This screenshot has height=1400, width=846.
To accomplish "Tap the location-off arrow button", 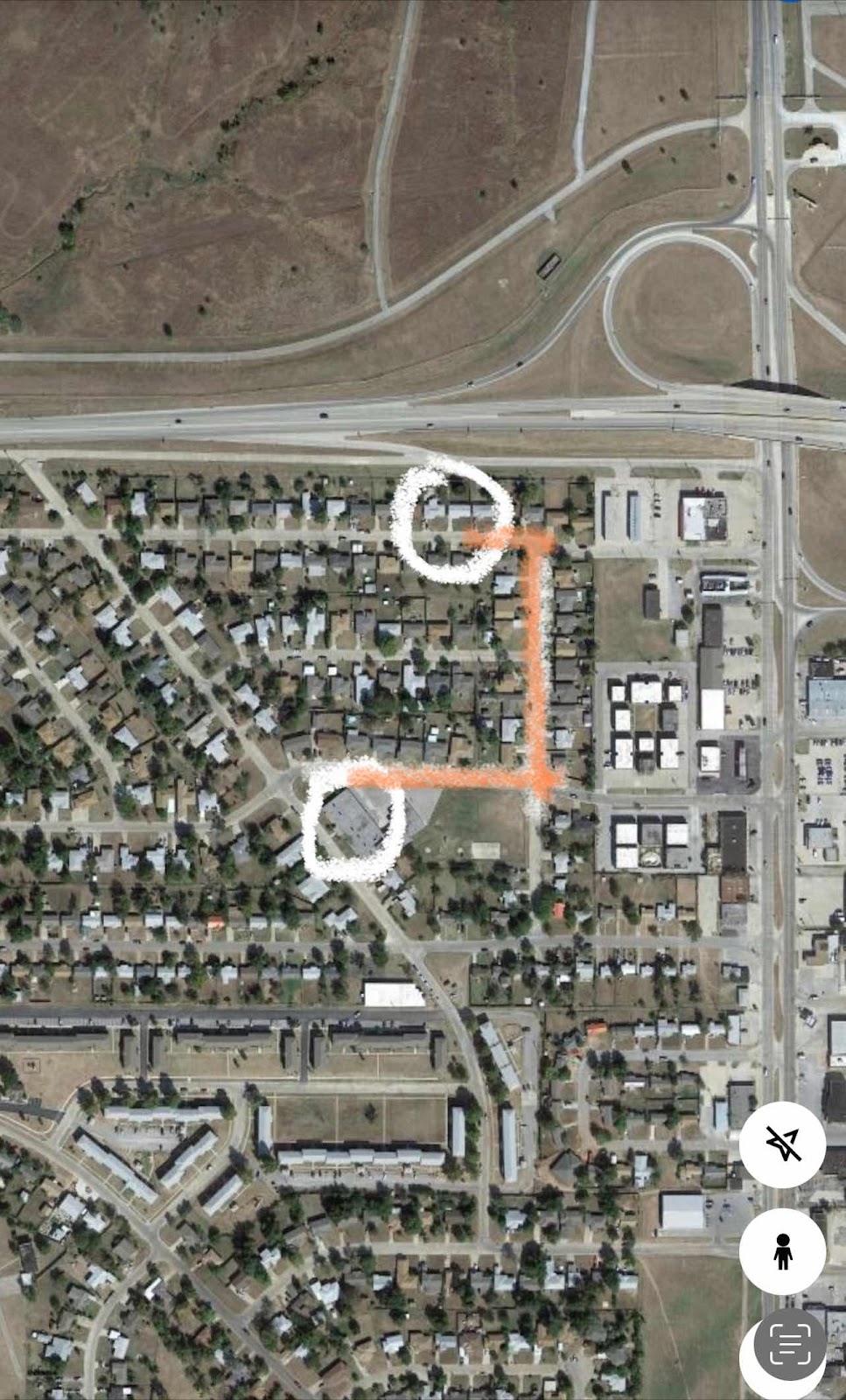I will (783, 1144).
